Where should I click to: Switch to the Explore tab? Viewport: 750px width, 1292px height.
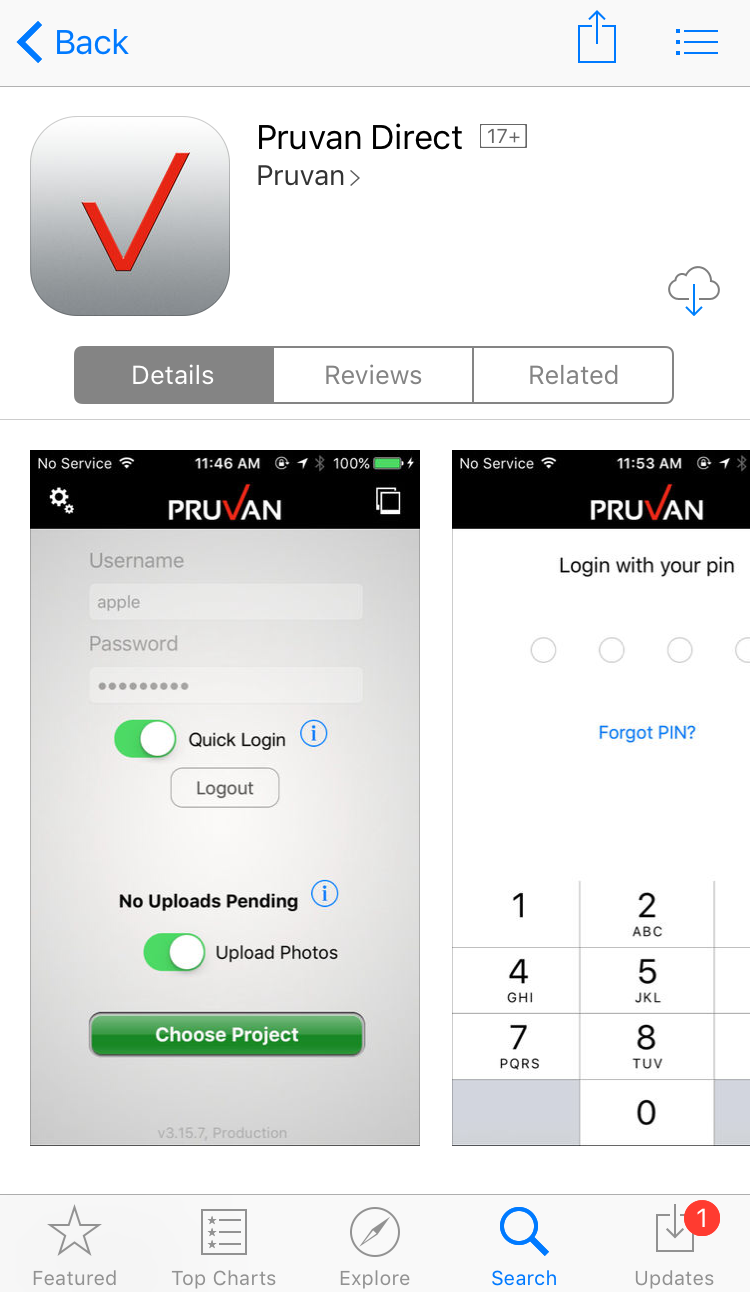pyautogui.click(x=374, y=1246)
